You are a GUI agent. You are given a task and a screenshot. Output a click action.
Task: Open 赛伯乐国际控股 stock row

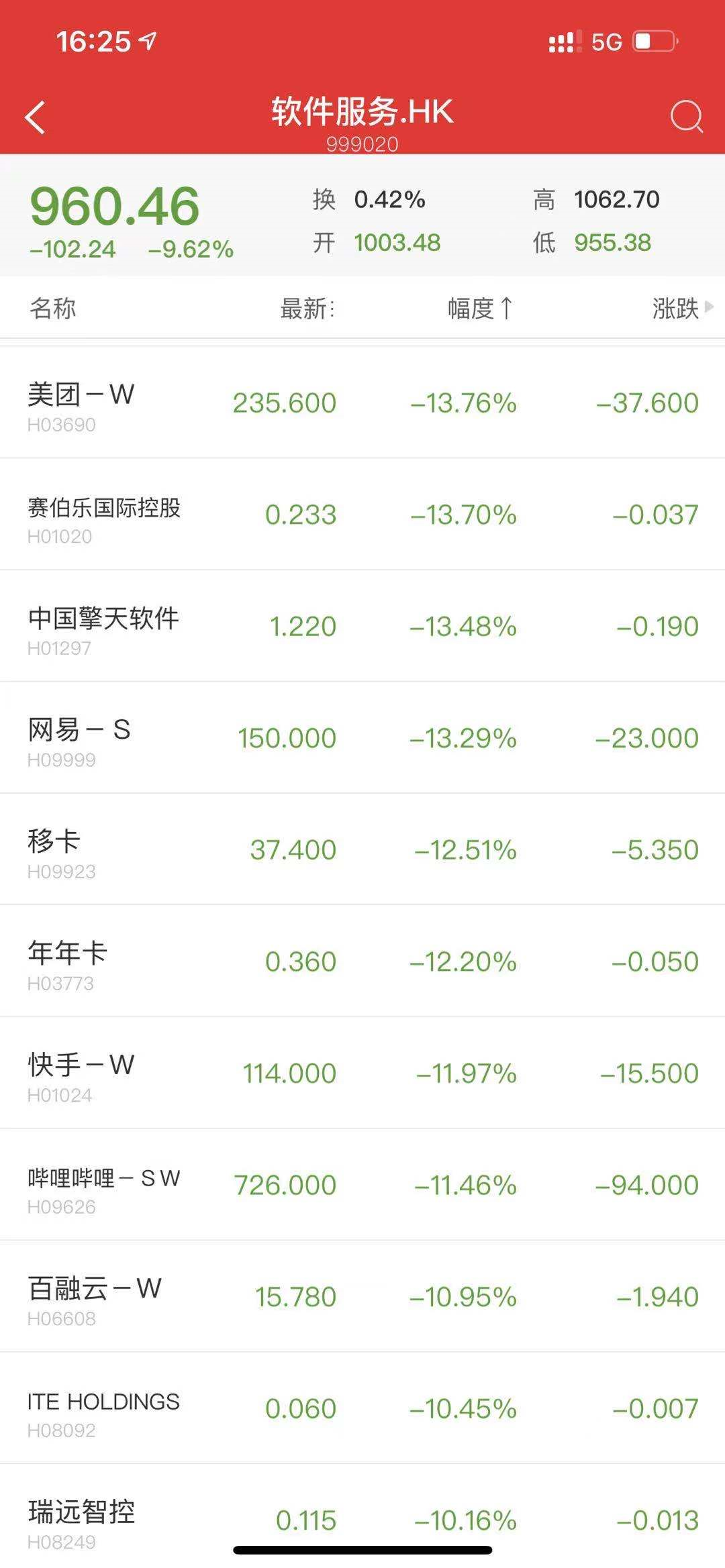point(362,515)
